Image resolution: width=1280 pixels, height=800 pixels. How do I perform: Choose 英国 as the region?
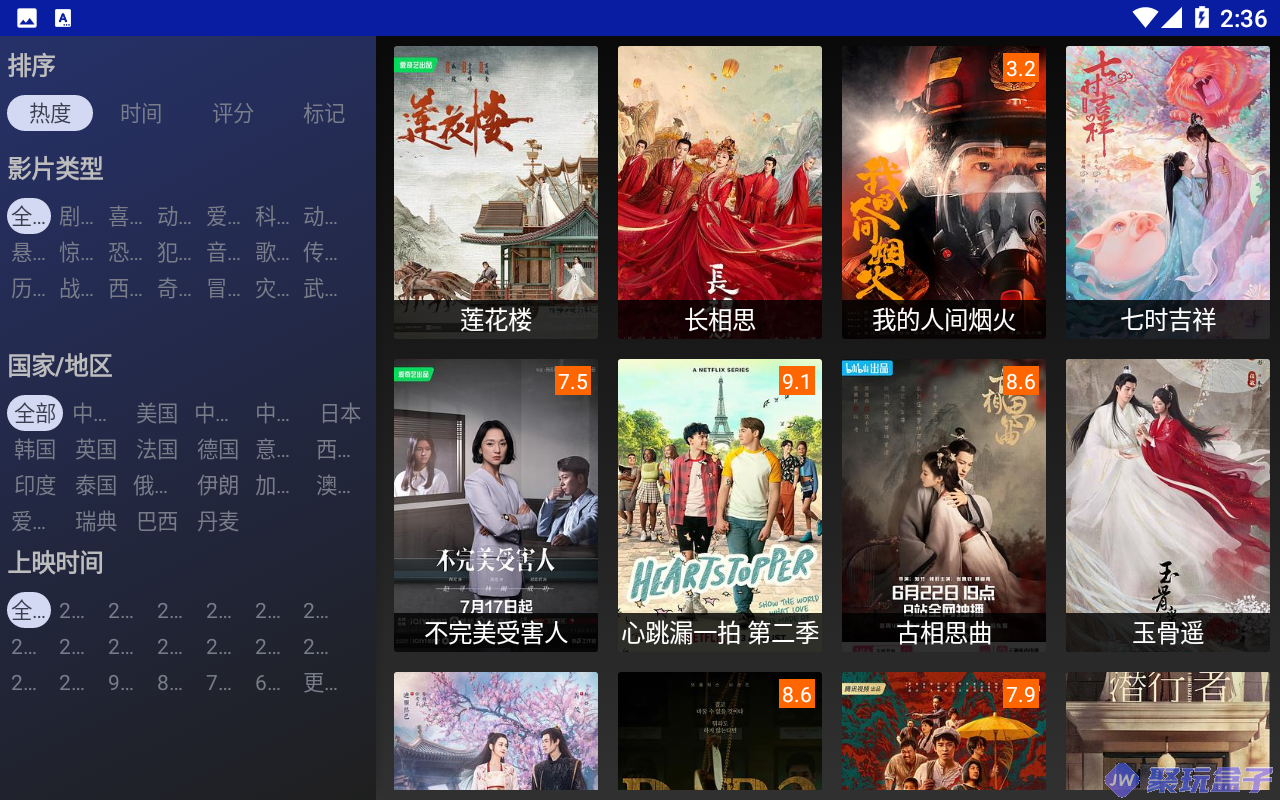96,449
